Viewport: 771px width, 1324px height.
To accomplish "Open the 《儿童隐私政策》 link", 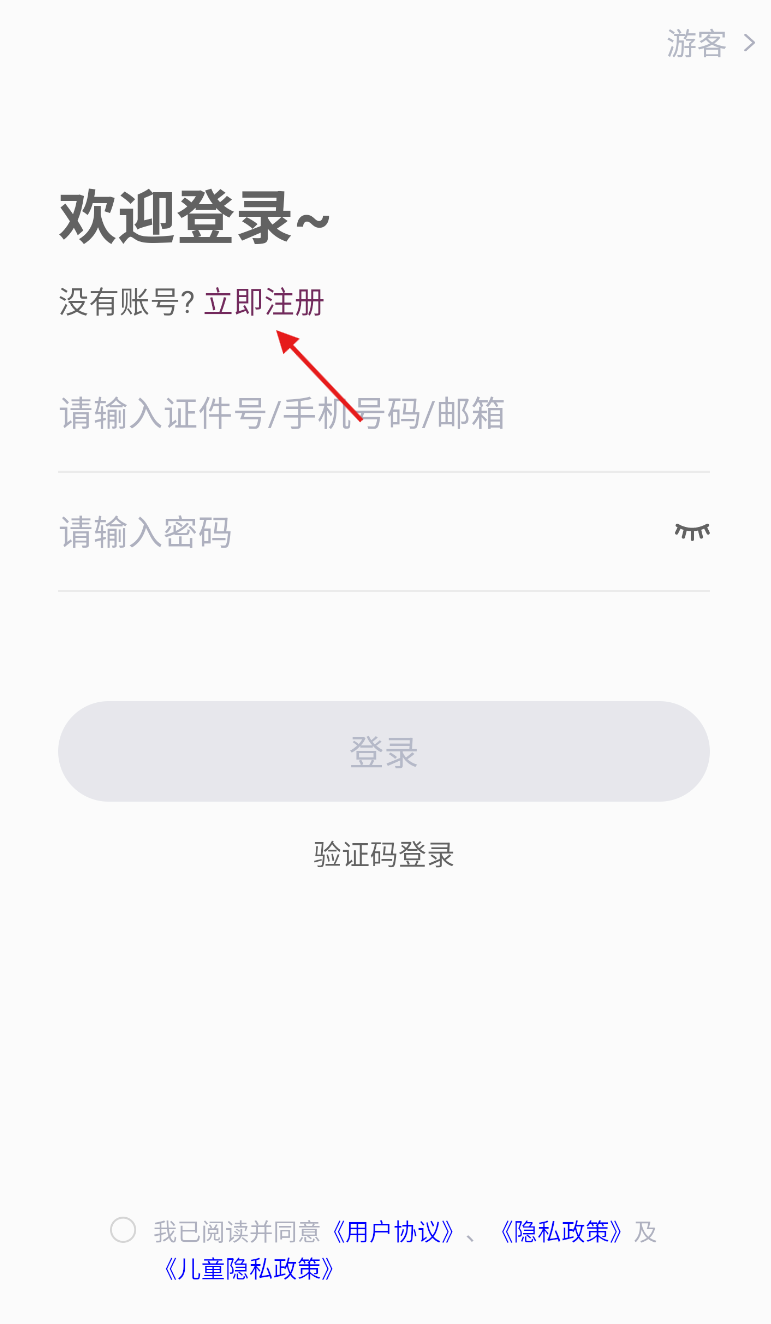I will (246, 1269).
